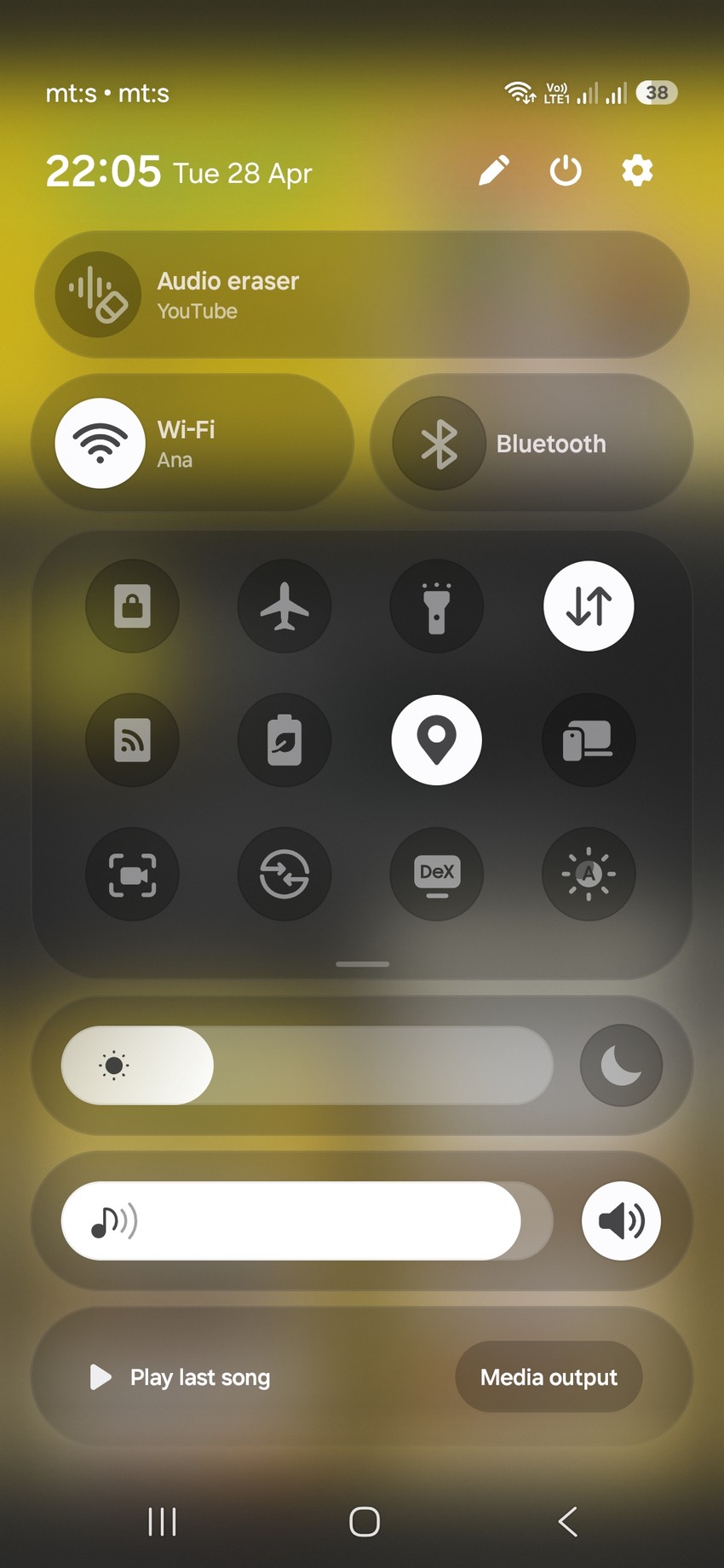Turn on dark mode with the moon icon
This screenshot has height=1568, width=724.
click(x=621, y=1065)
